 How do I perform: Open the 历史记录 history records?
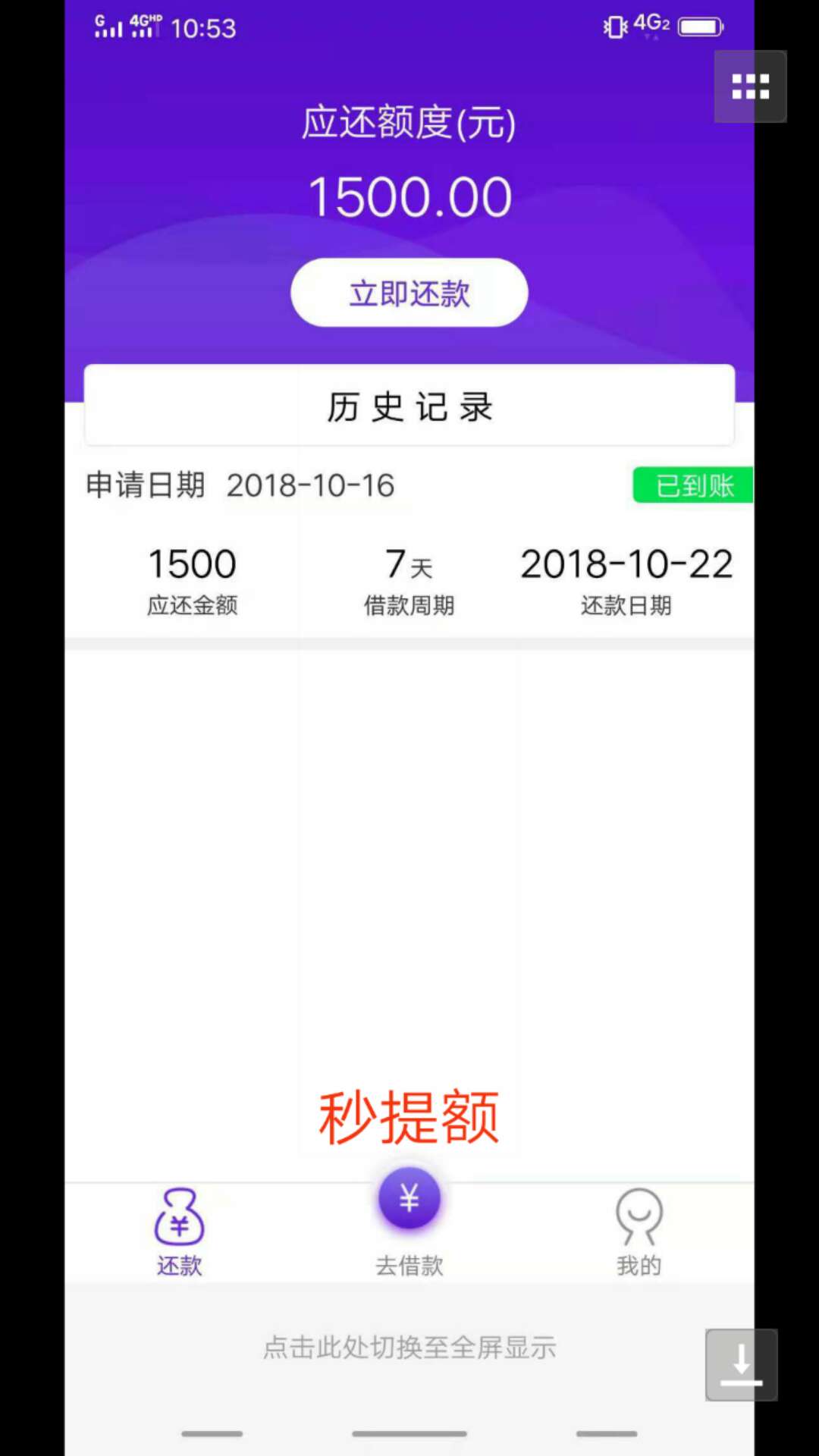pos(409,406)
